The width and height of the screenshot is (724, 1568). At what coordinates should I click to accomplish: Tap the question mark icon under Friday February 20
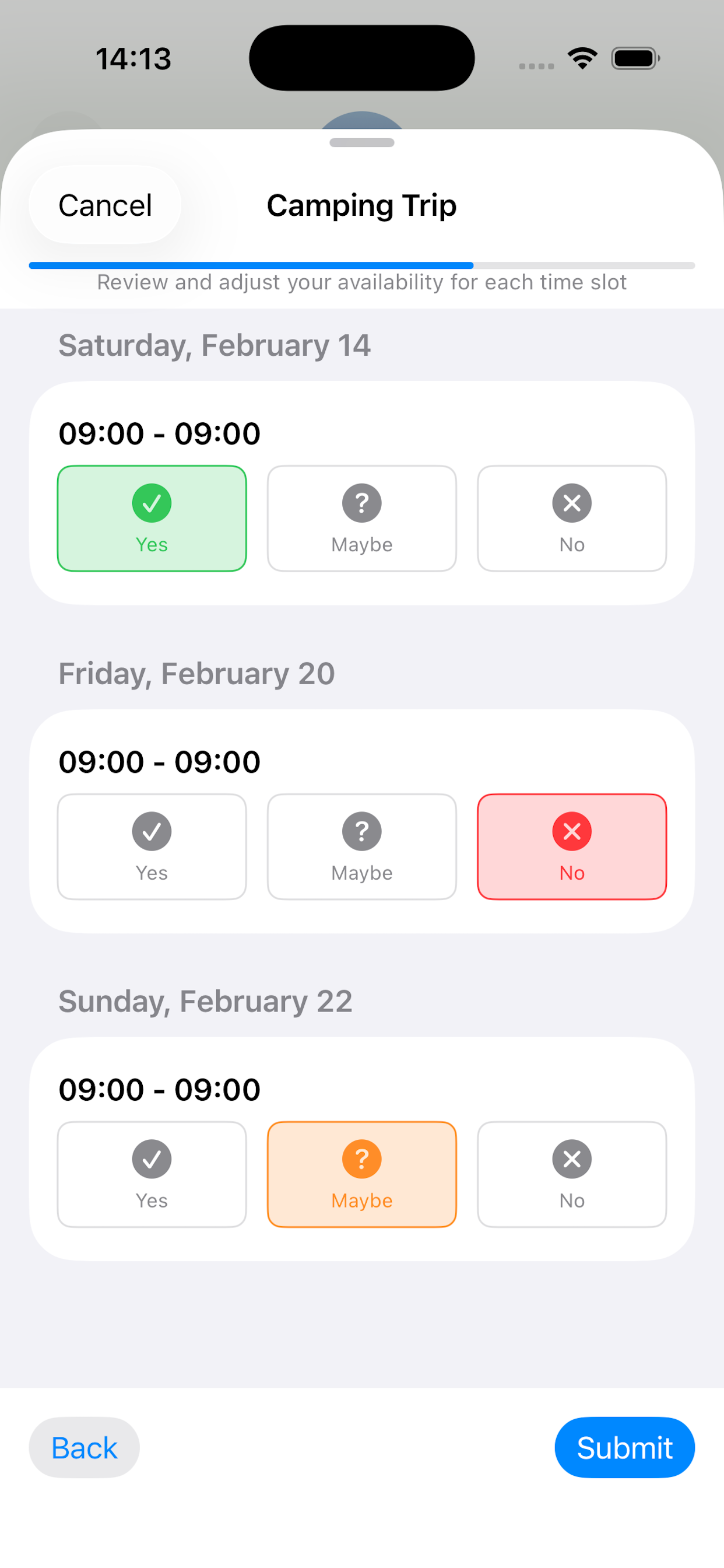[361, 831]
